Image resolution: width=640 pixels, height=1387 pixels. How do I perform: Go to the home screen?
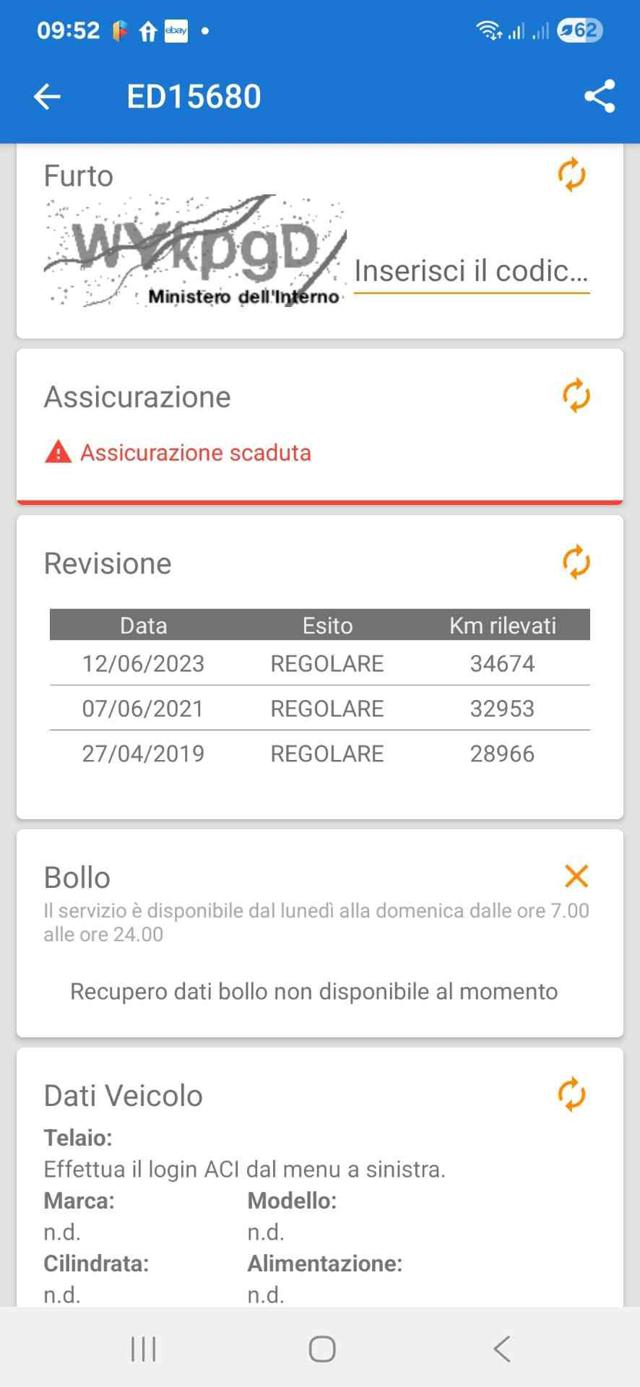pos(321,1349)
